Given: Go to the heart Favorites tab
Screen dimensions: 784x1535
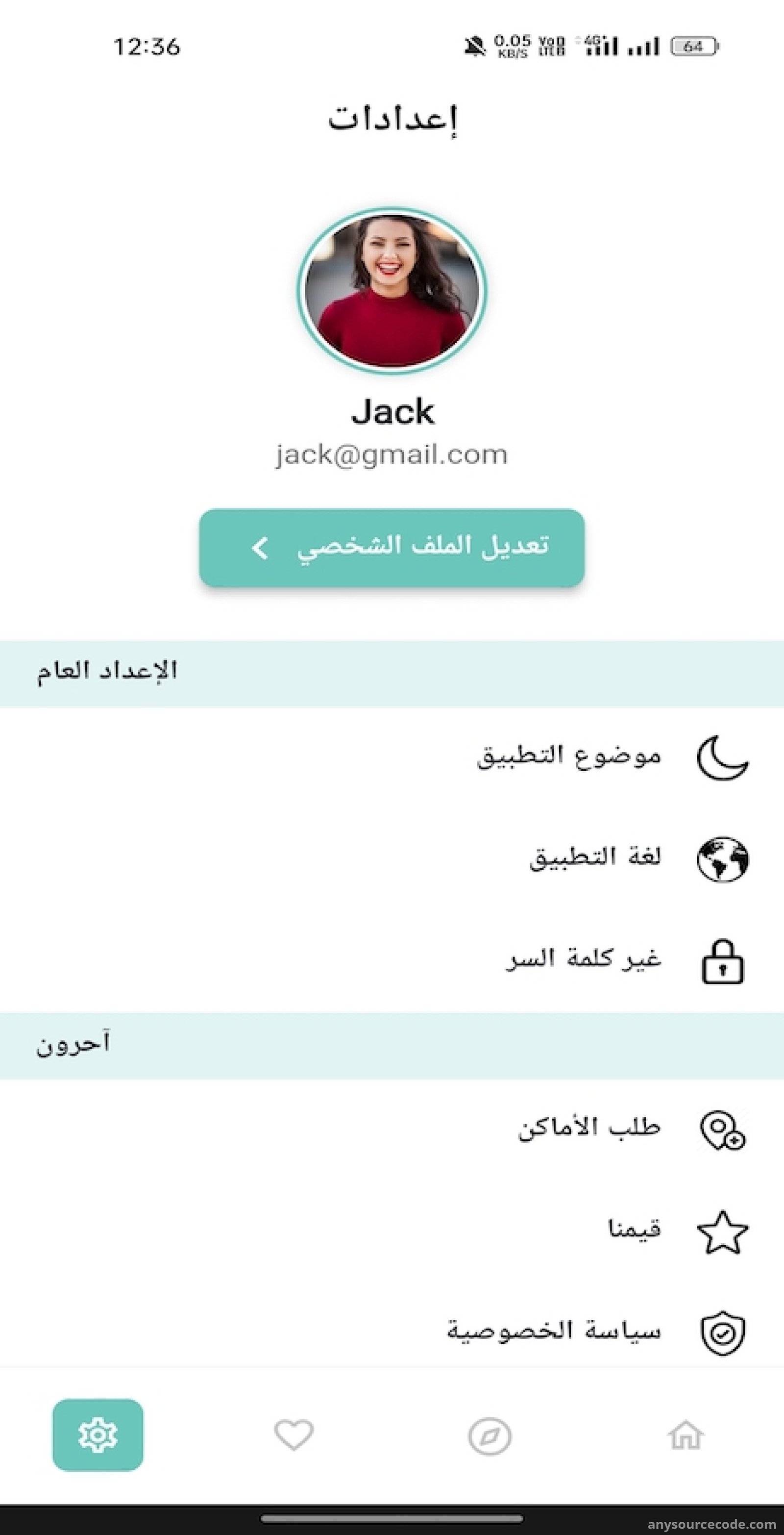Looking at the screenshot, I should tap(294, 1434).
